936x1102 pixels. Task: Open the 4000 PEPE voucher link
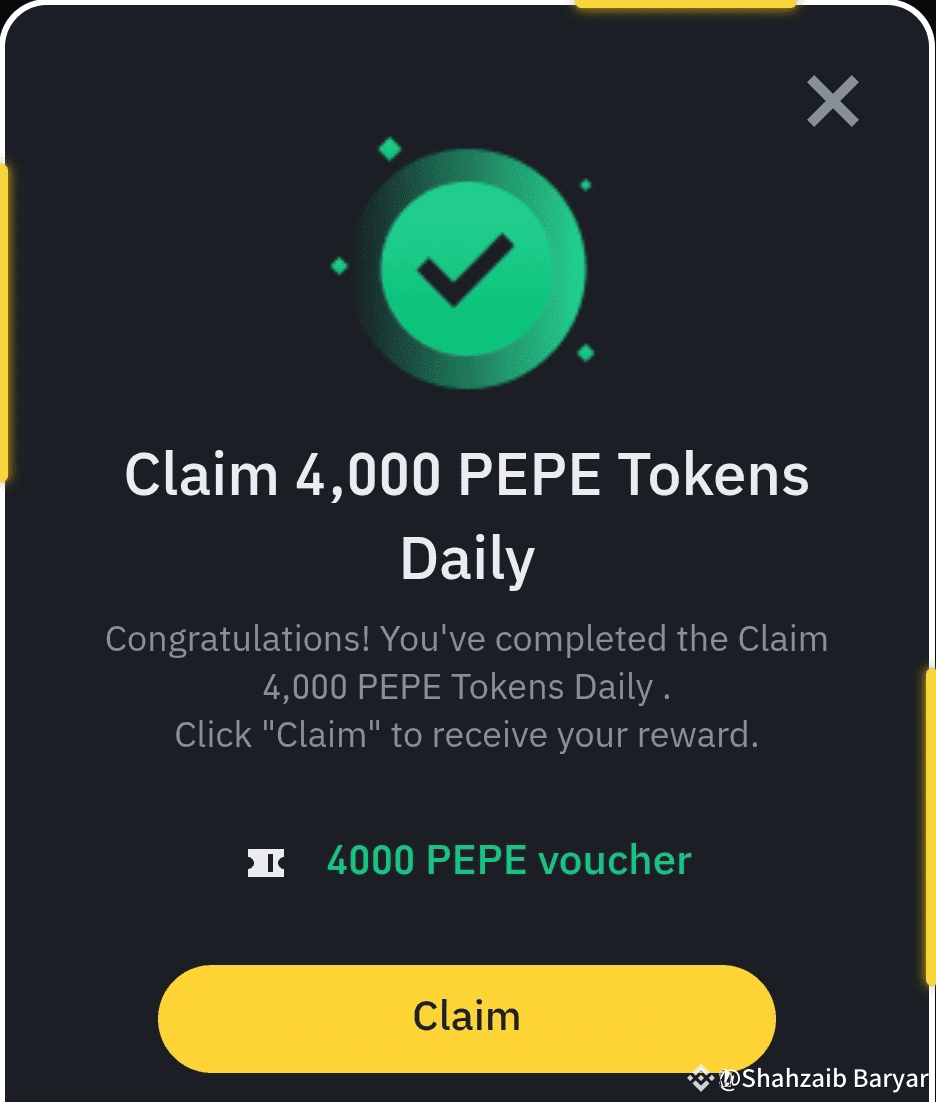coord(508,860)
